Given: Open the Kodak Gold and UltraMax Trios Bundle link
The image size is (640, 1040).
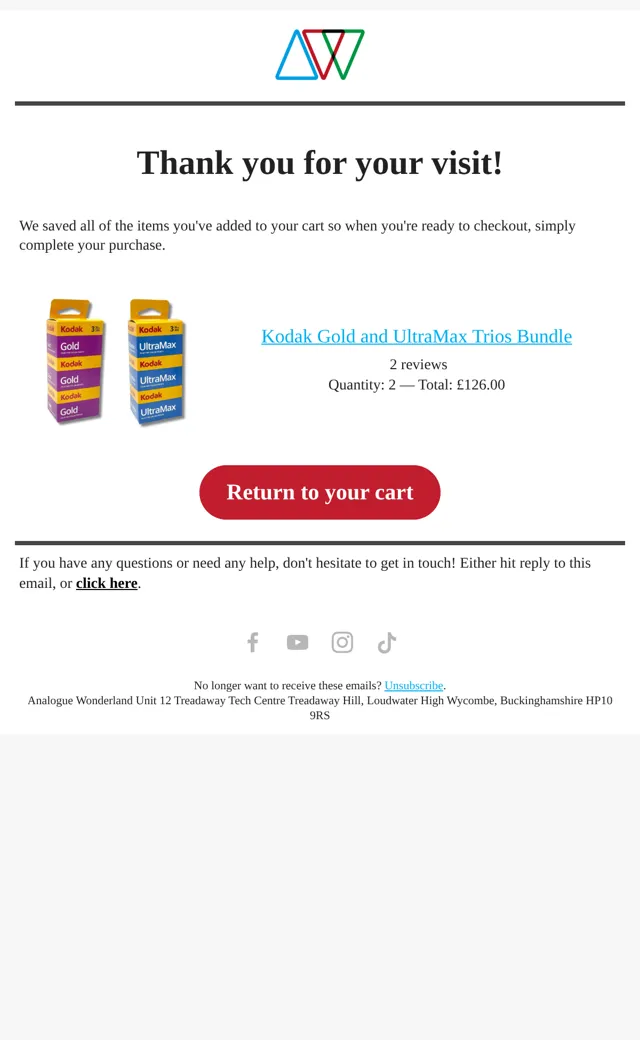Looking at the screenshot, I should (416, 336).
